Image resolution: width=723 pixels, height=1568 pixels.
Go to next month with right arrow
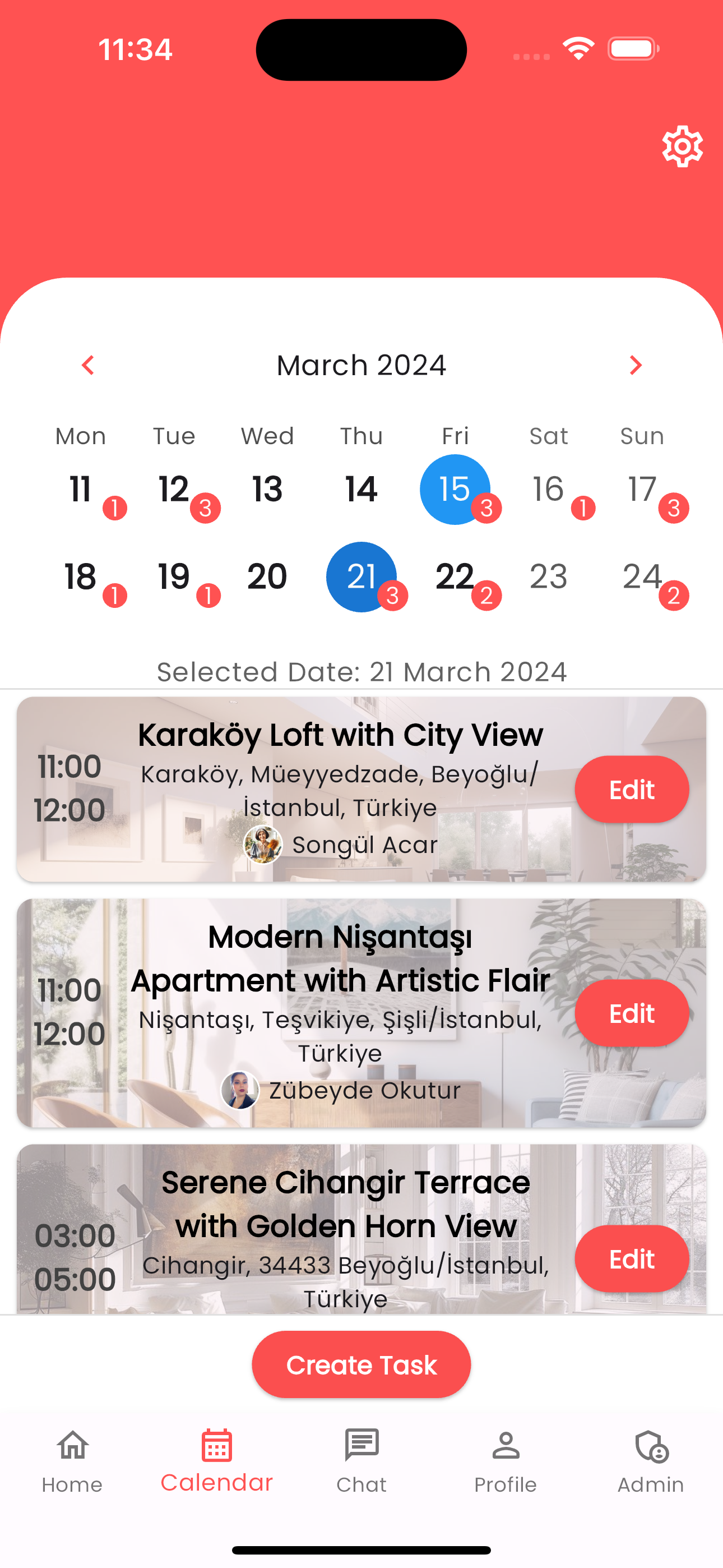[x=635, y=365]
